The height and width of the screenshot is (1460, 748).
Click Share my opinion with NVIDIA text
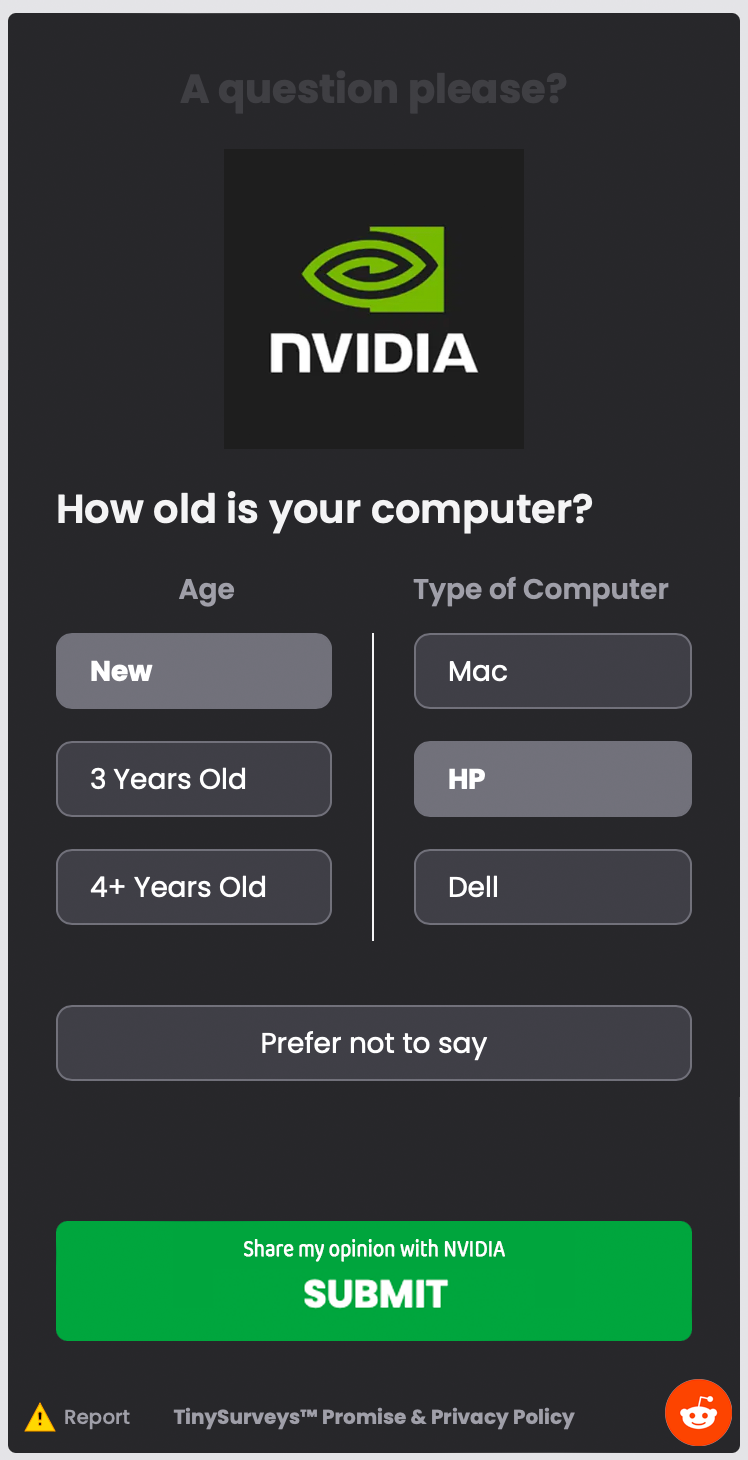tap(373, 1249)
